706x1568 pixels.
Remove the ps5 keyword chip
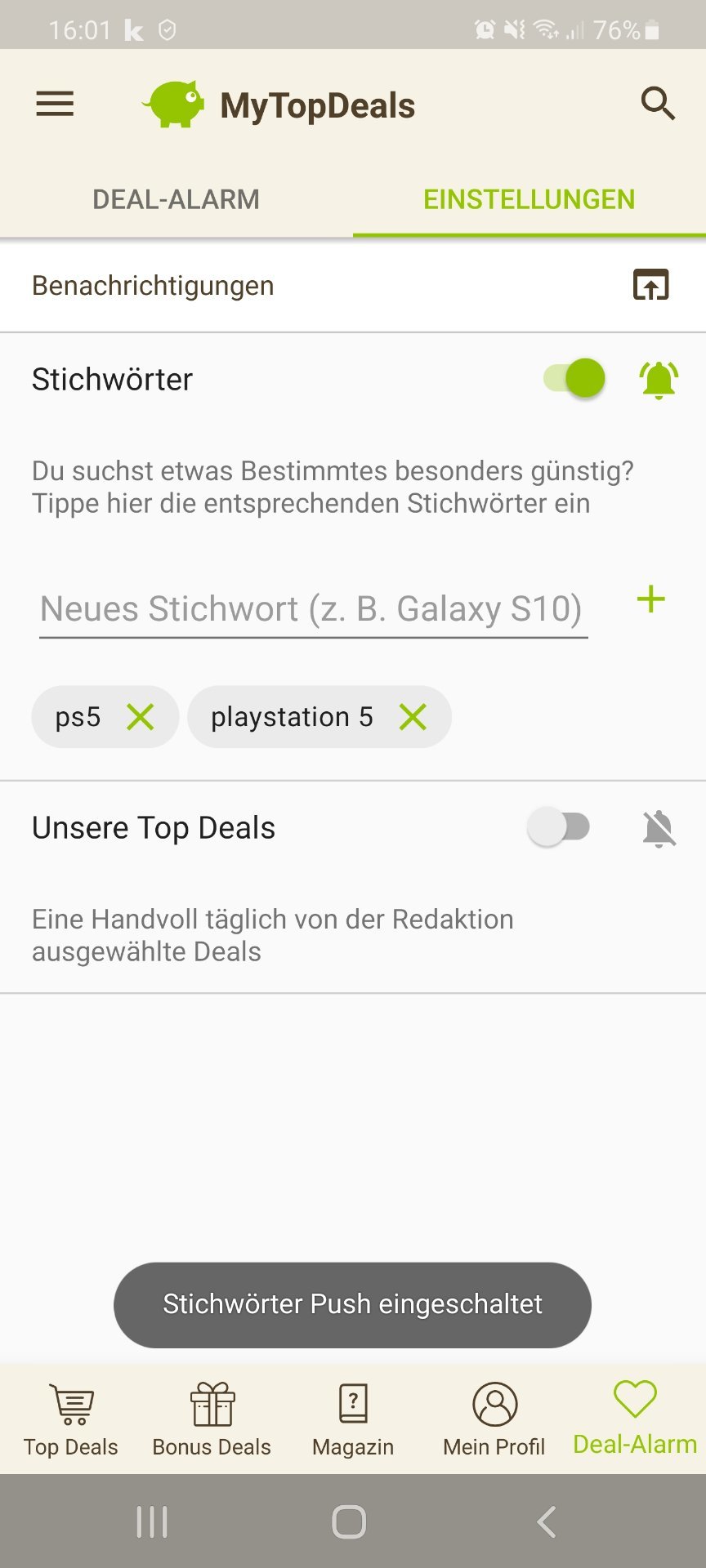[141, 718]
